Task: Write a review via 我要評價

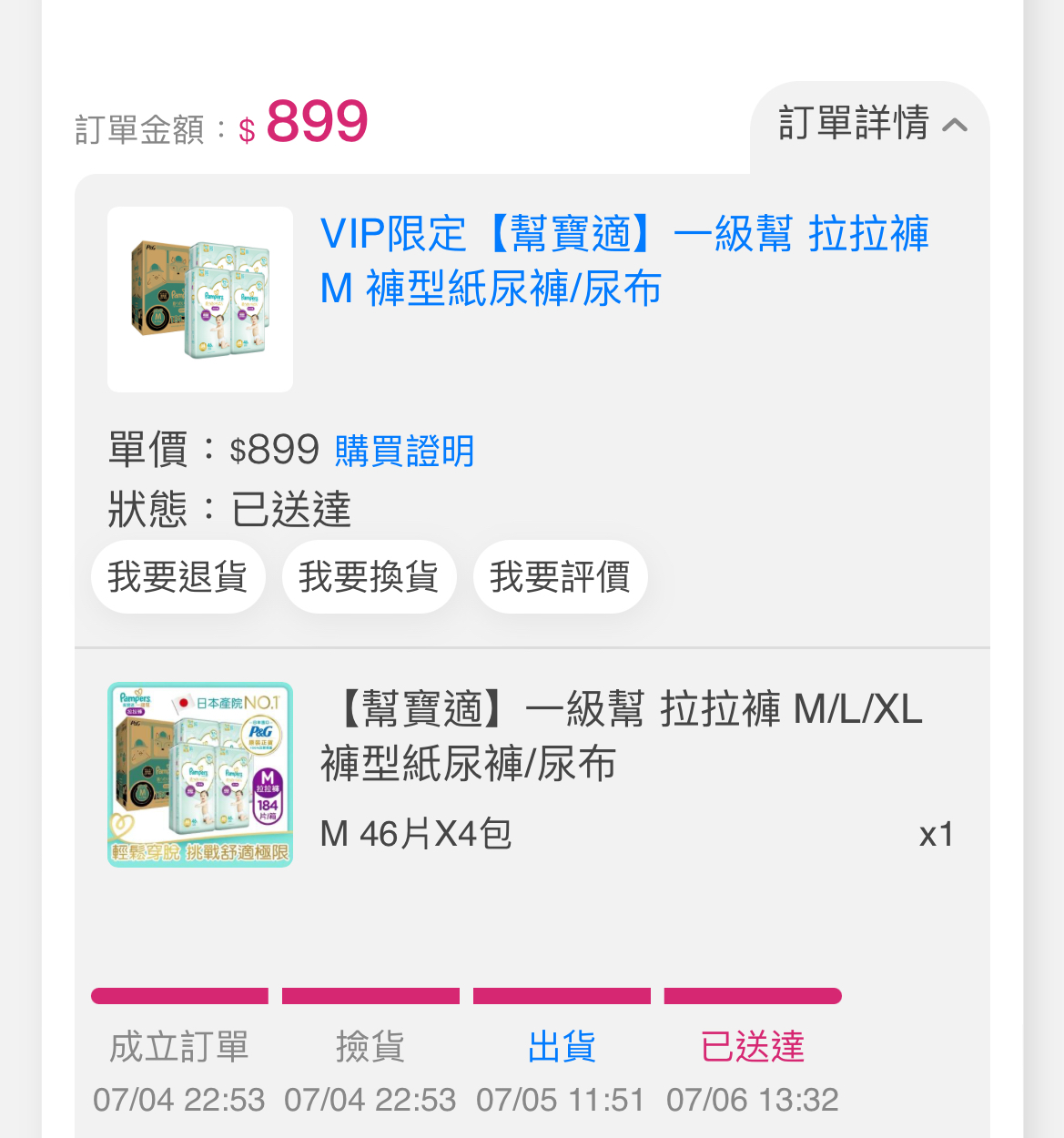Action: click(x=560, y=577)
